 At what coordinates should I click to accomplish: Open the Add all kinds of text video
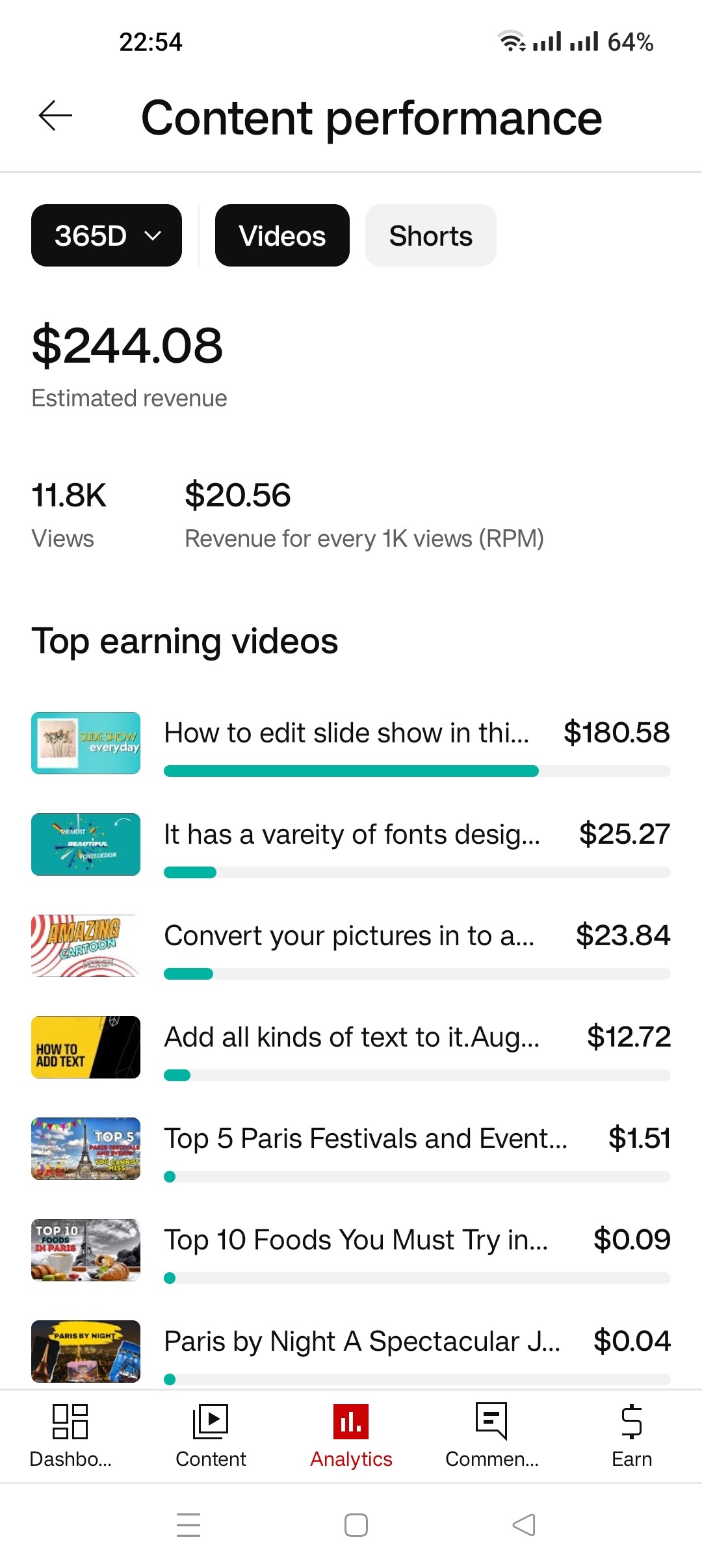tap(351, 1047)
